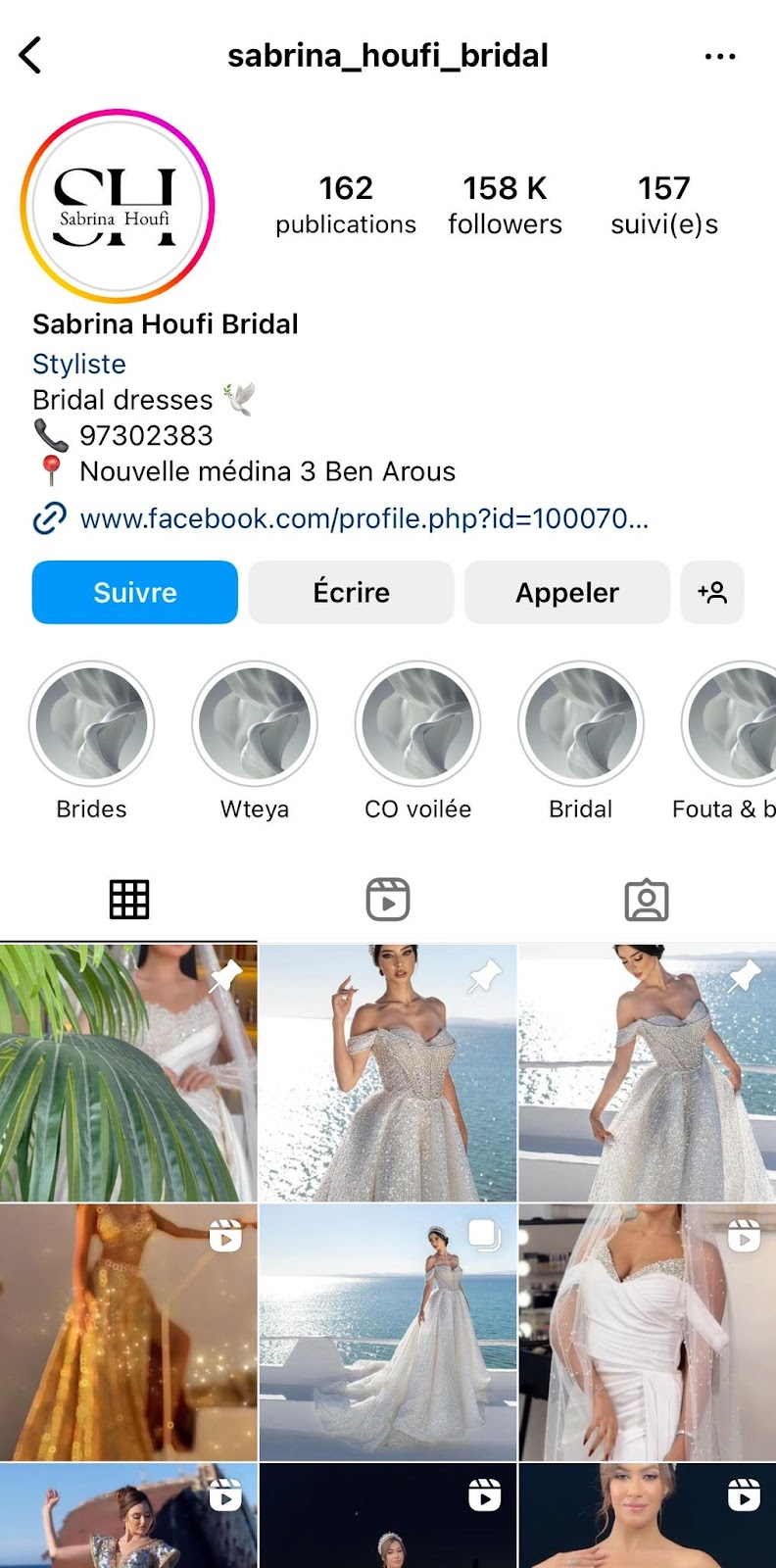Open the Bridal story highlight
Screen dimensions: 776x1568
tap(580, 725)
